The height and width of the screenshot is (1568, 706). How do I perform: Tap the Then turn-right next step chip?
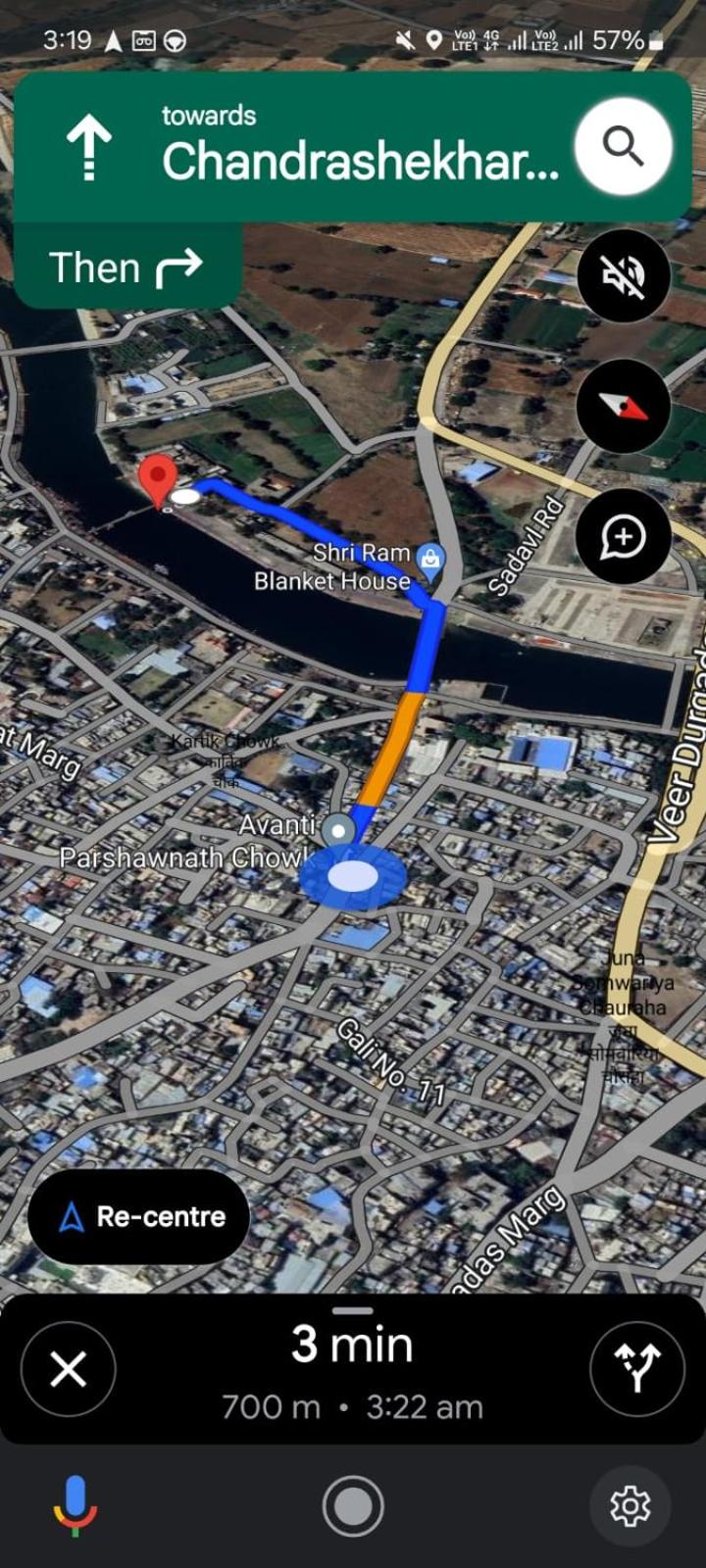point(128,267)
